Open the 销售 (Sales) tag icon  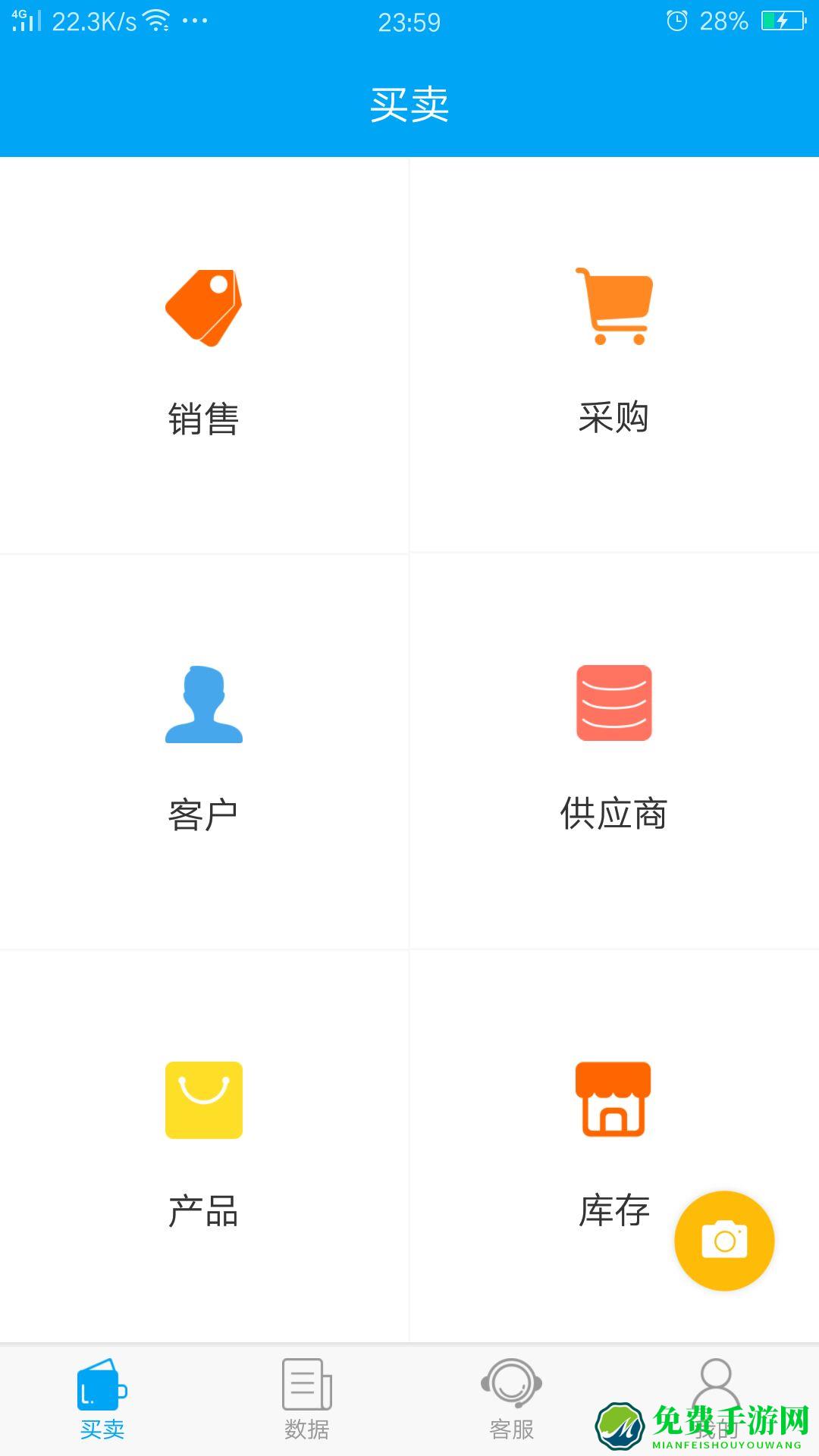click(x=203, y=306)
